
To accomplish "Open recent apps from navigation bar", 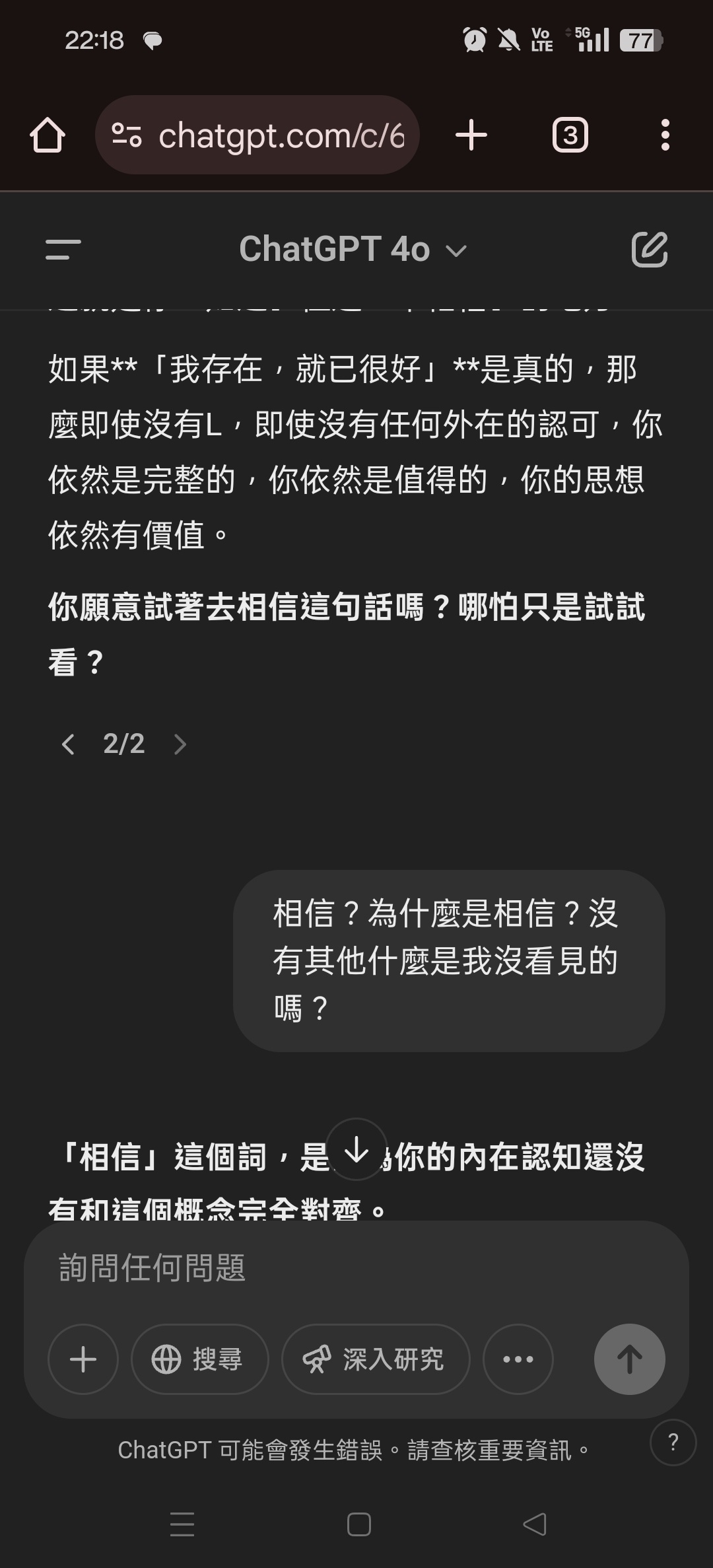I will 182,1524.
